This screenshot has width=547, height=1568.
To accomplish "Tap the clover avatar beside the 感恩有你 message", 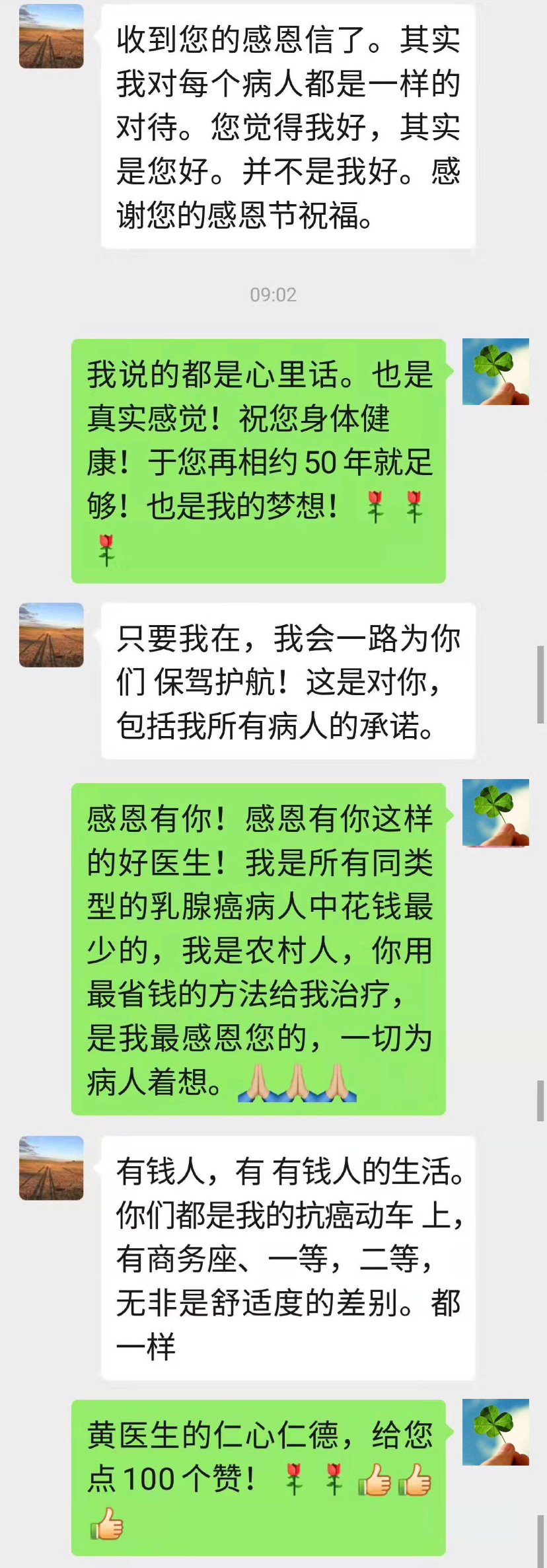I will (495, 813).
